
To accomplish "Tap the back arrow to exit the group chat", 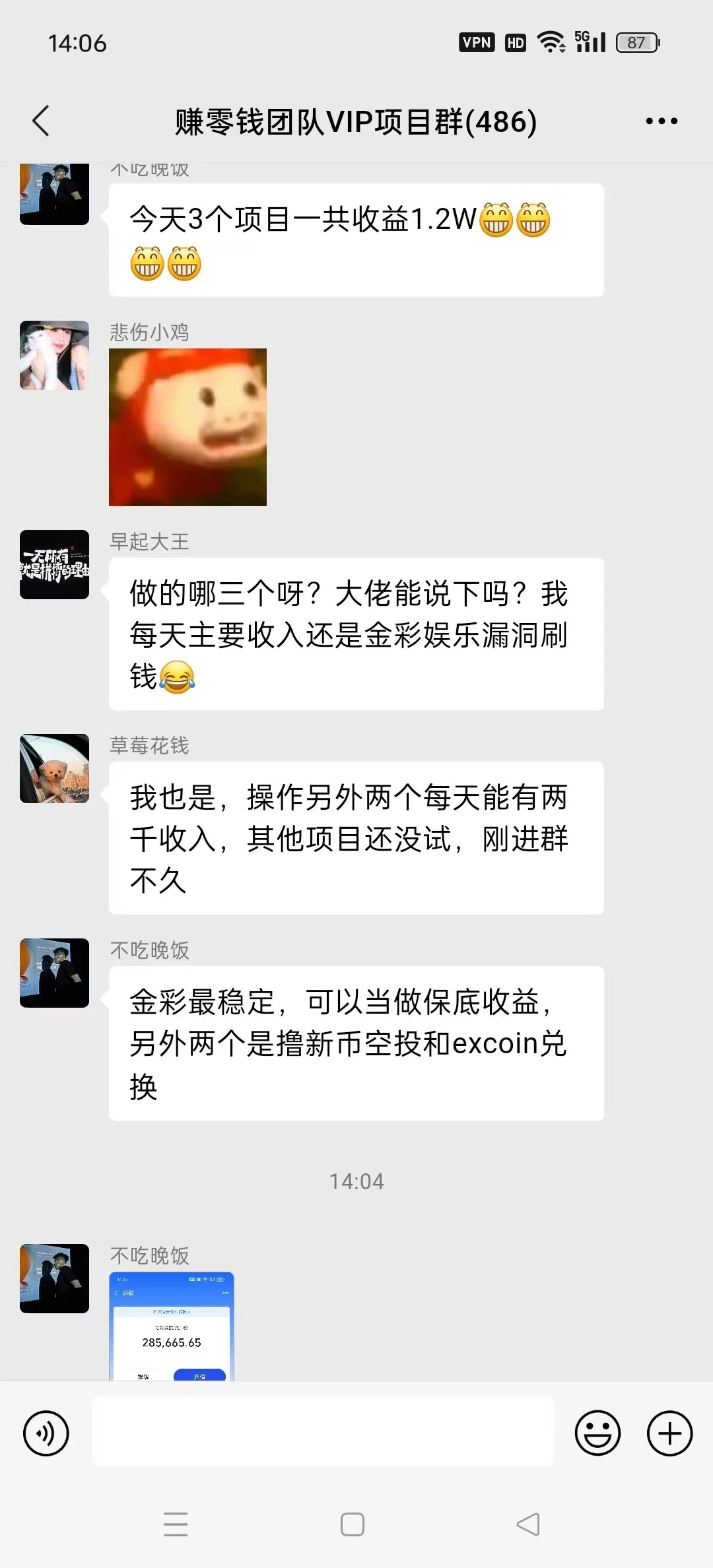I will pos(41,121).
